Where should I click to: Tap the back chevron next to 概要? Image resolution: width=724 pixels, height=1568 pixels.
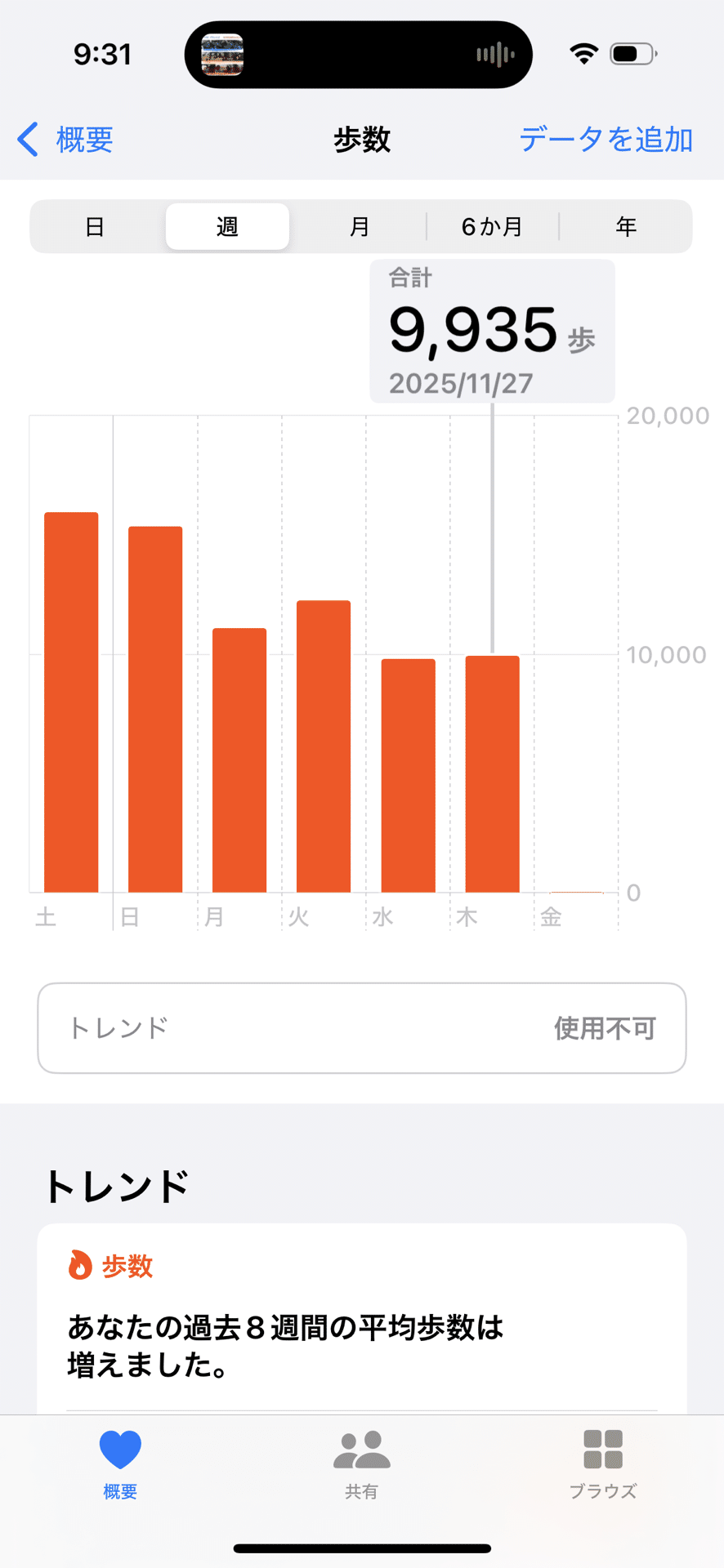pos(27,140)
